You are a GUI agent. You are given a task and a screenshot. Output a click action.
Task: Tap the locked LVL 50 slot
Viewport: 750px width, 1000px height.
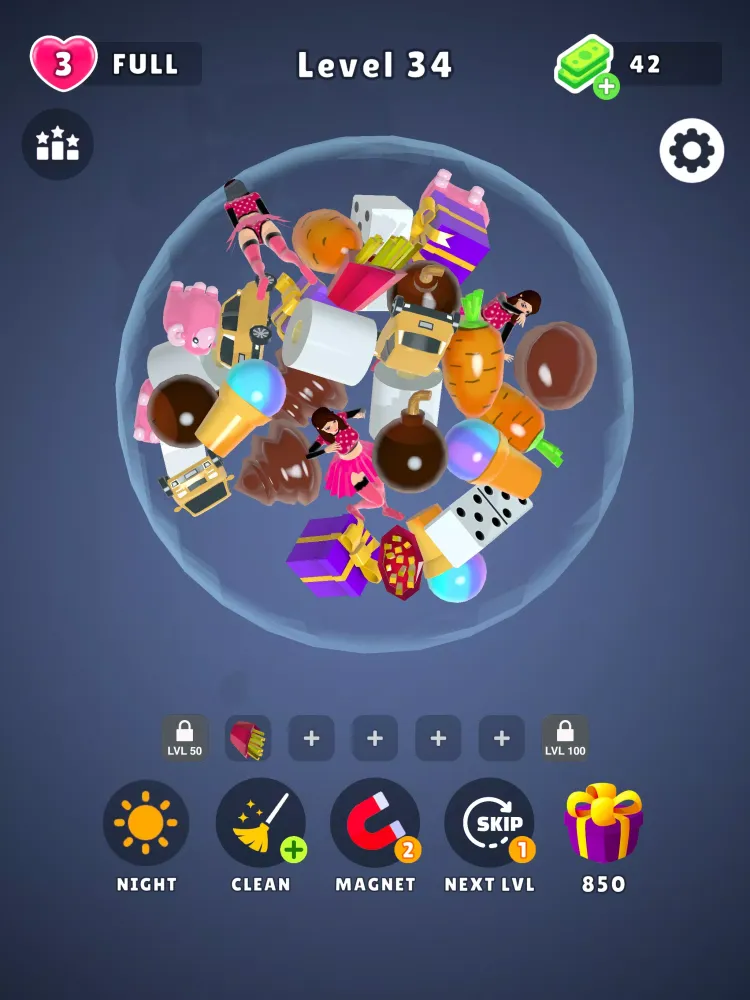coord(185,738)
